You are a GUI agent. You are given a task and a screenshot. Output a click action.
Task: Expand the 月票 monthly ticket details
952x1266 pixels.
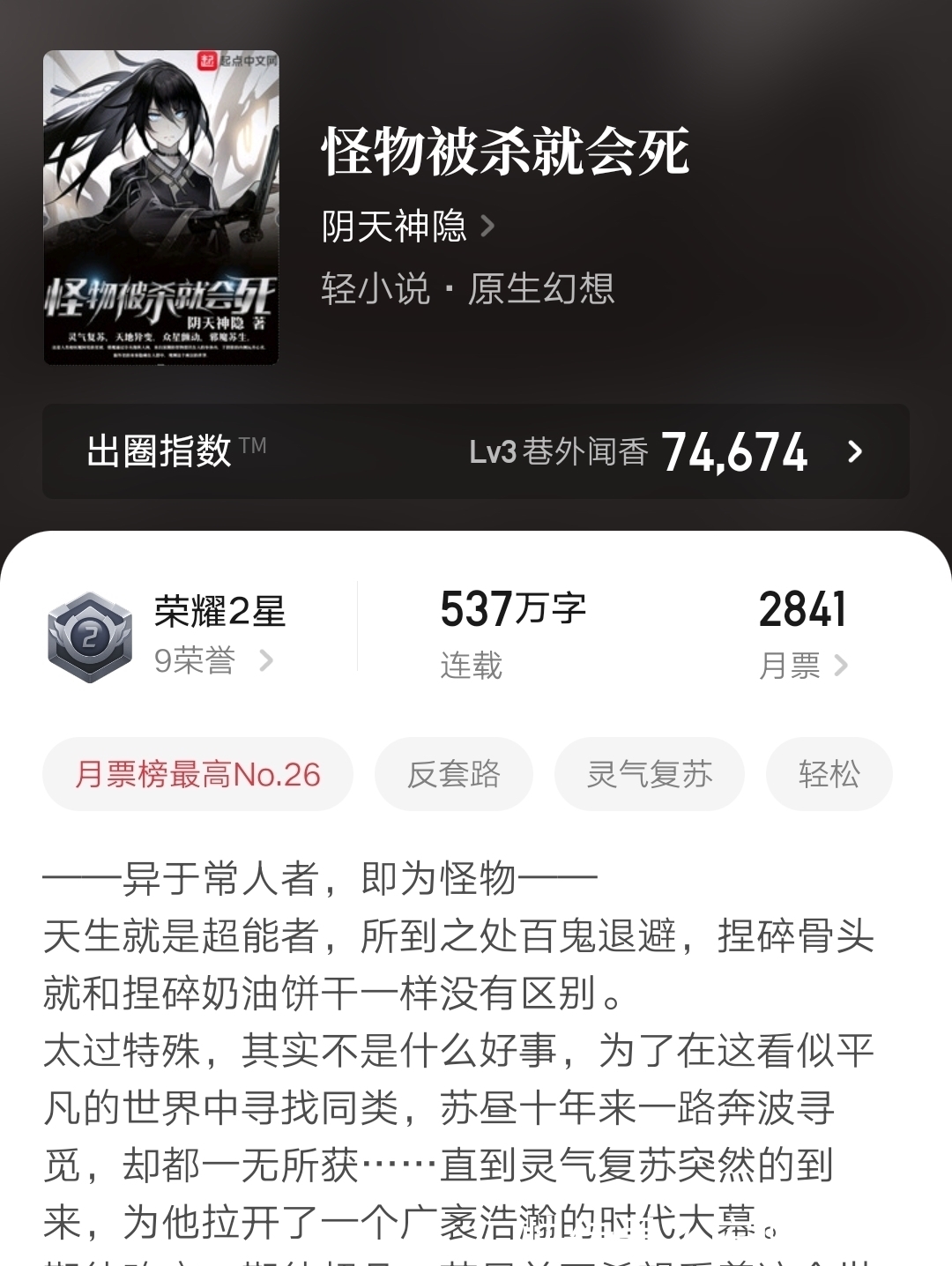click(842, 668)
